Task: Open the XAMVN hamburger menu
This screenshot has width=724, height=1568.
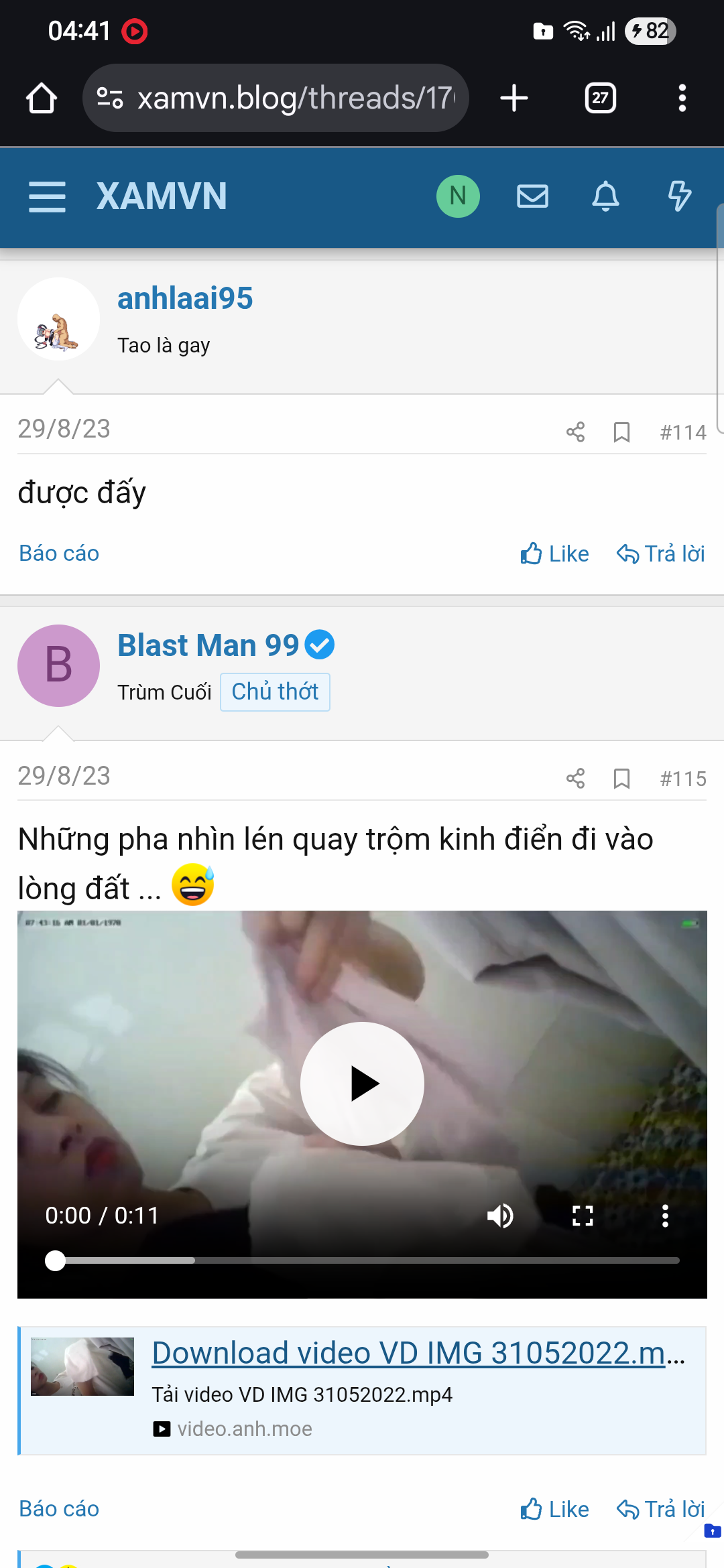Action: (47, 197)
